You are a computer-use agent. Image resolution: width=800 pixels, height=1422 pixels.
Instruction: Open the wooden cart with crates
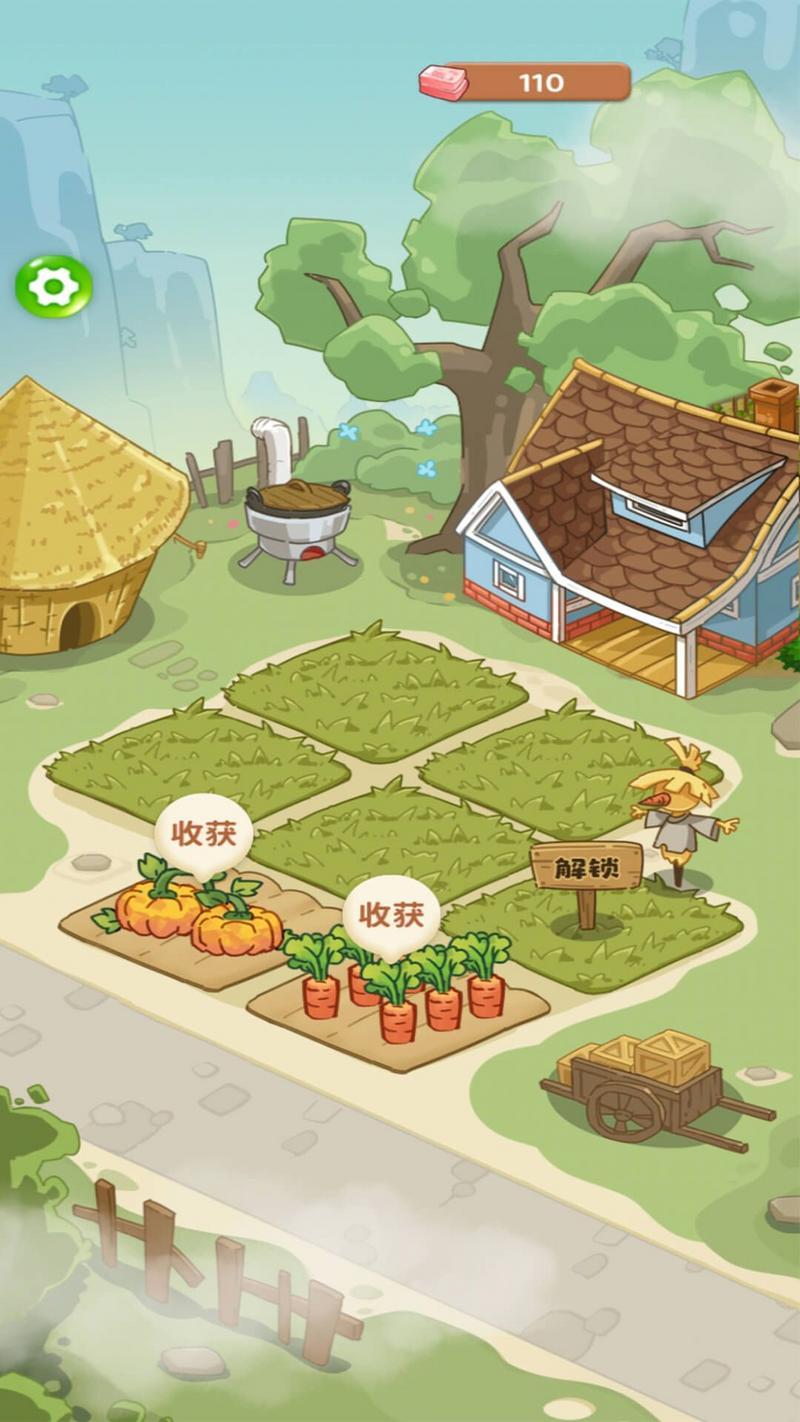click(650, 1085)
